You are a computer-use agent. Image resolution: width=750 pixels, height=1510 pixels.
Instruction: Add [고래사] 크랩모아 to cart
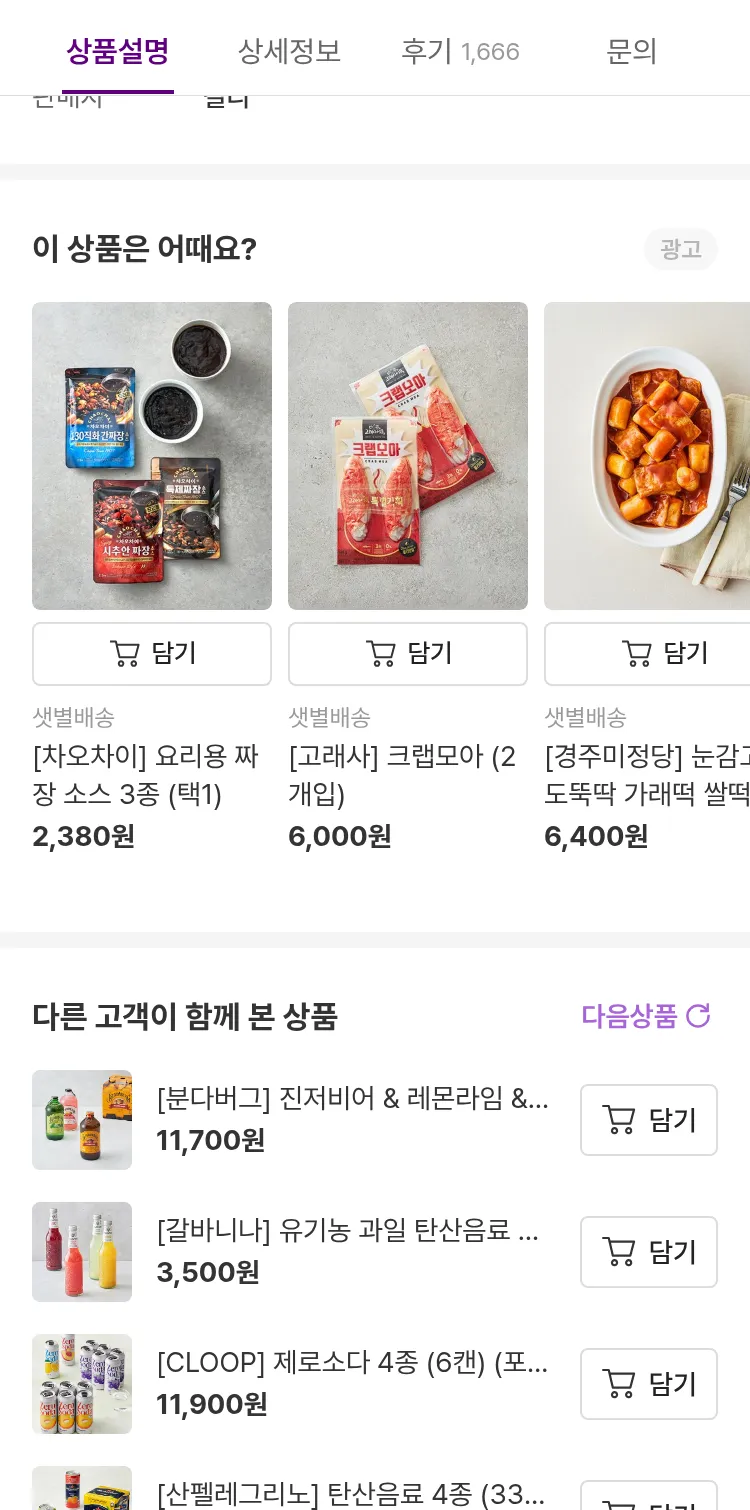pos(408,654)
